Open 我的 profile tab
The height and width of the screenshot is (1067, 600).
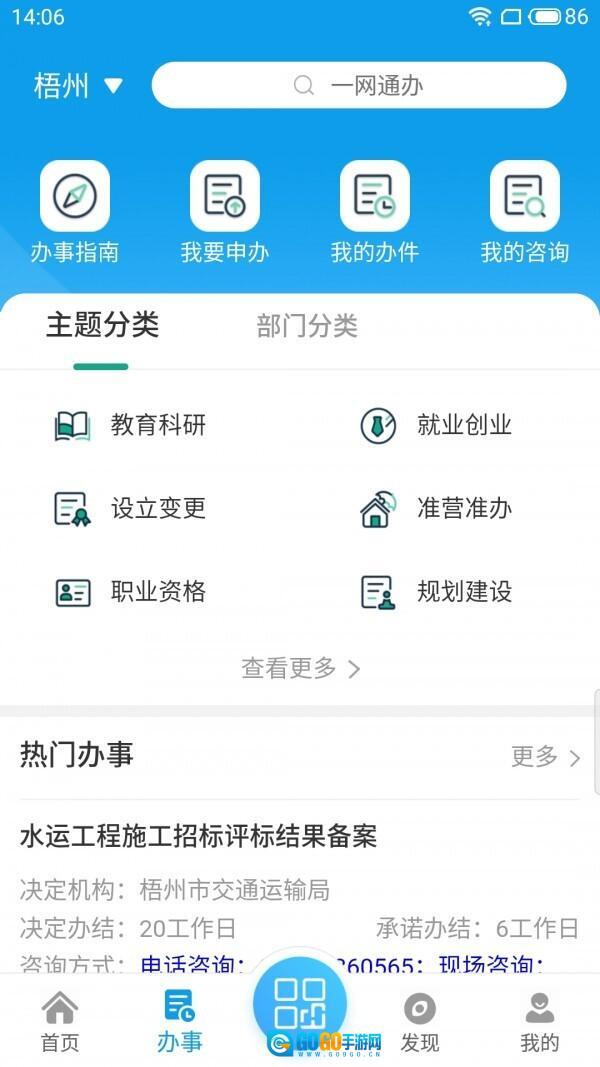pos(540,1021)
